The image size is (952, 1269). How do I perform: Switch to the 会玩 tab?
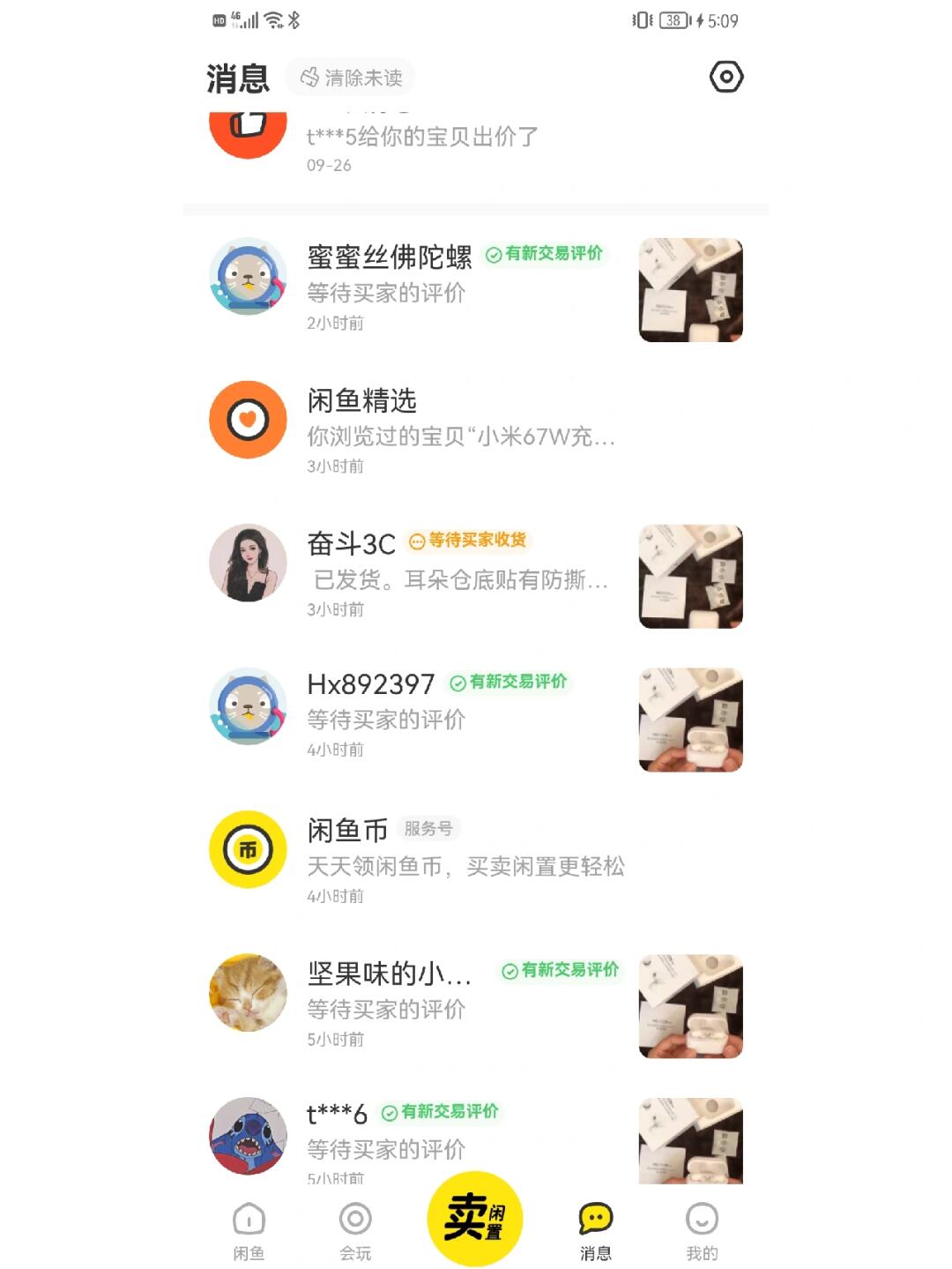[355, 1231]
